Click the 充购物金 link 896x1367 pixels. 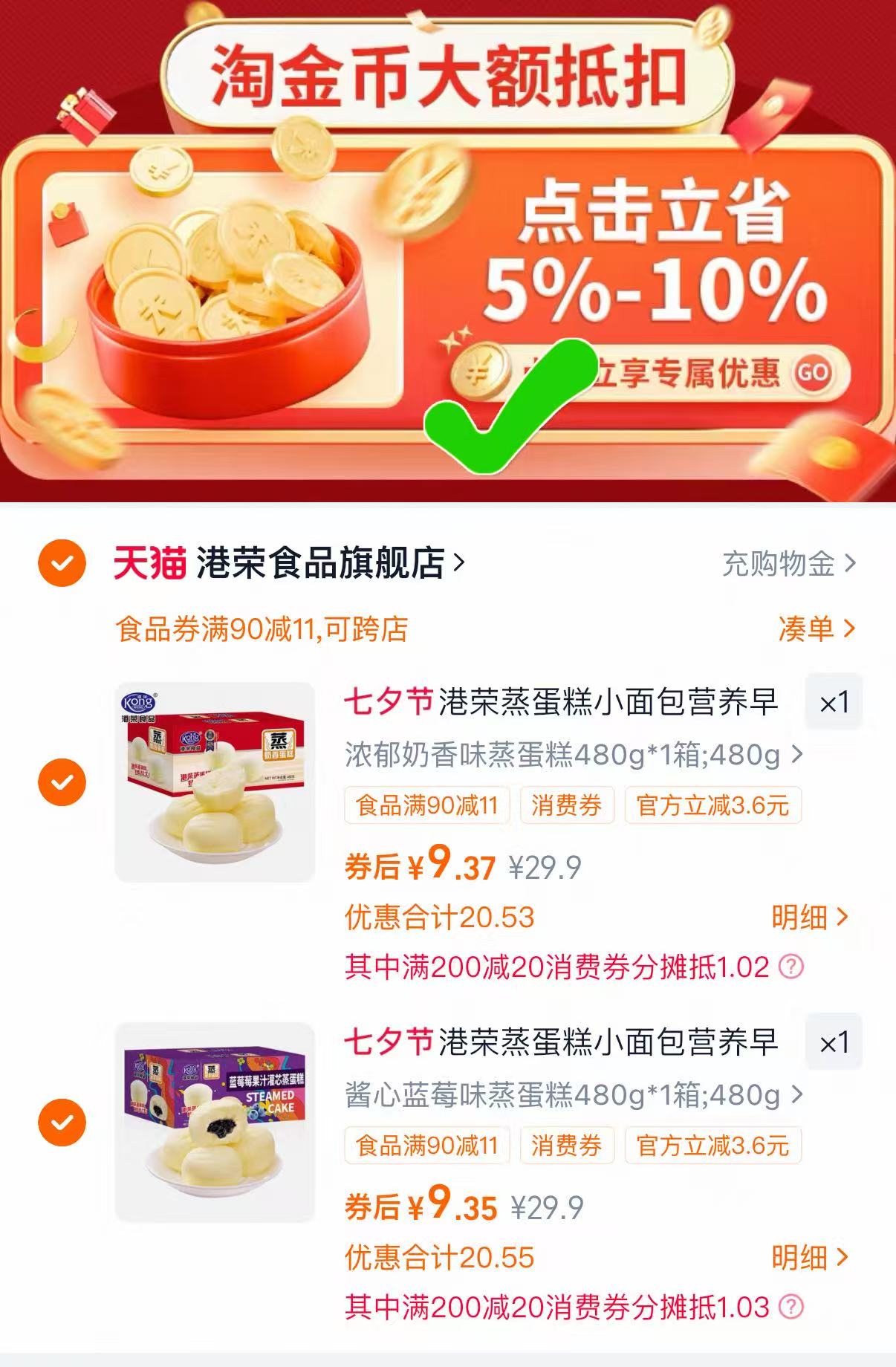tap(779, 565)
